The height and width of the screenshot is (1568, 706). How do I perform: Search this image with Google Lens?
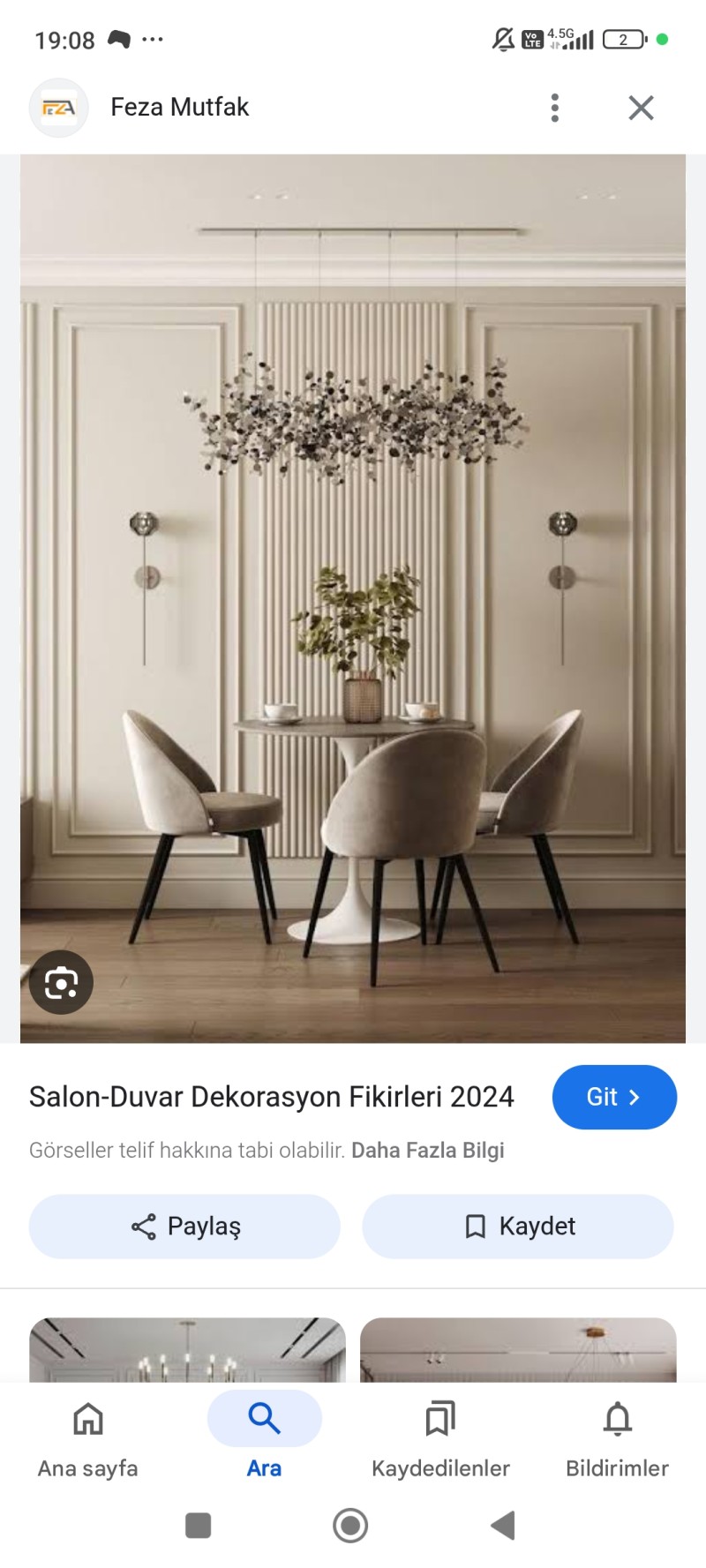61,982
